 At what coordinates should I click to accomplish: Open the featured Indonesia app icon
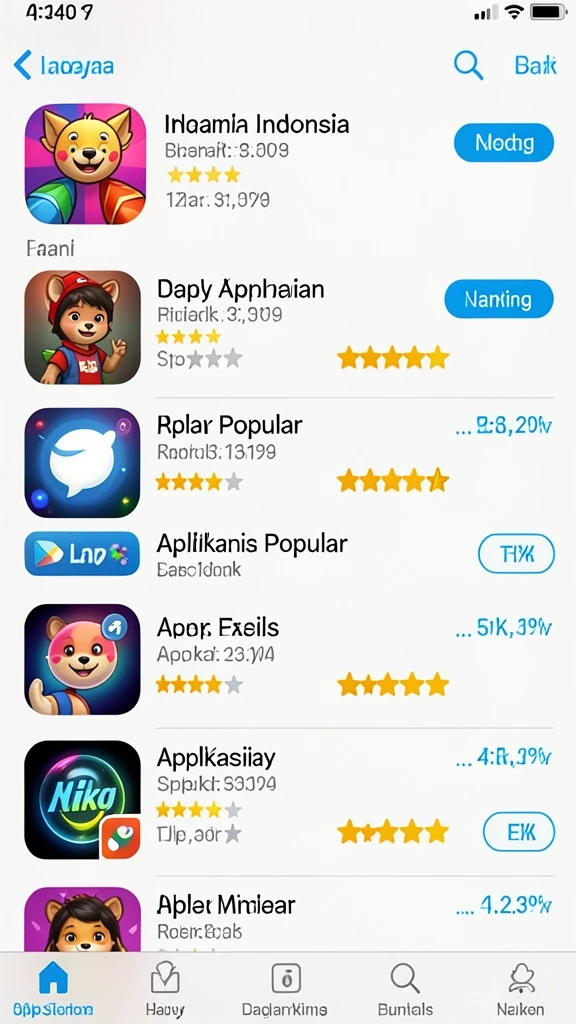tap(86, 164)
